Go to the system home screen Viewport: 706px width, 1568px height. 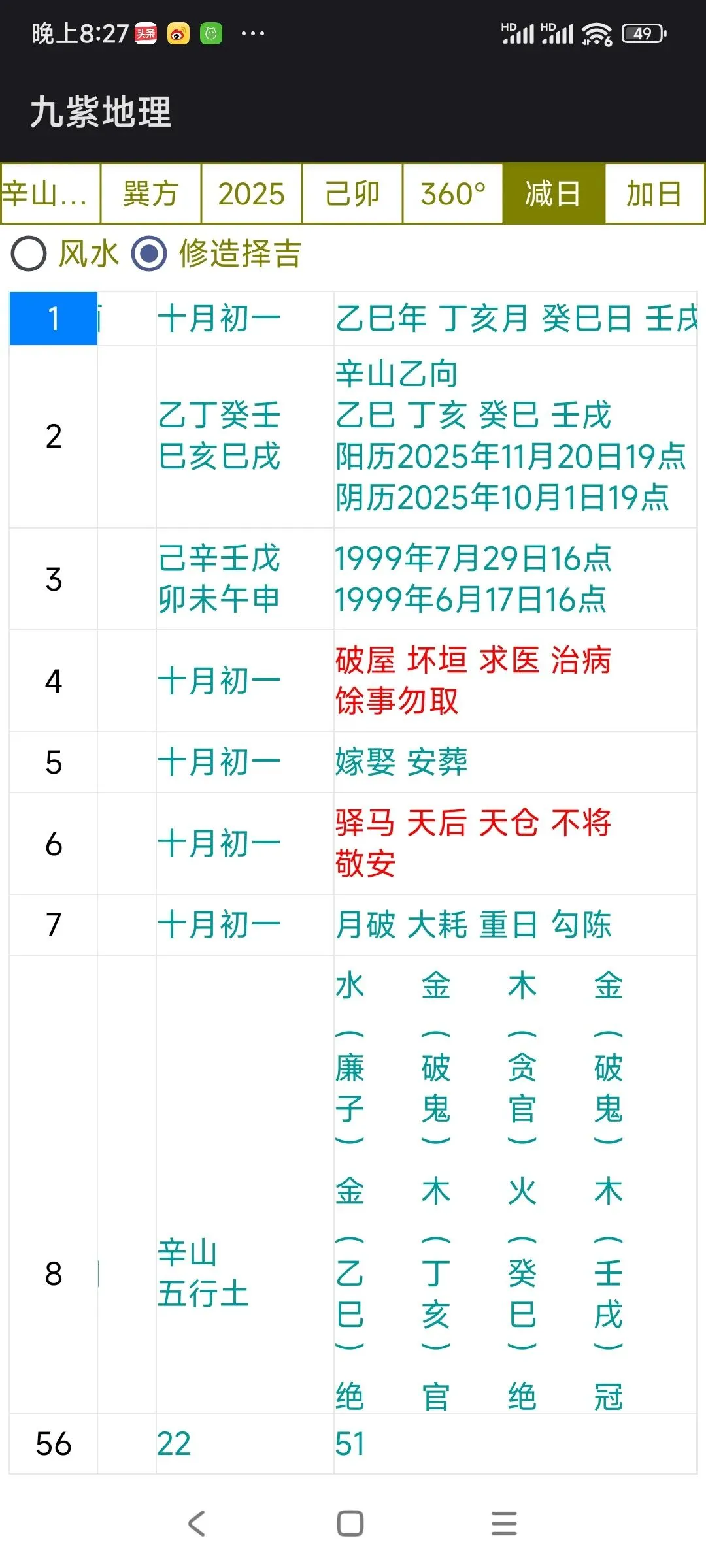(350, 1524)
